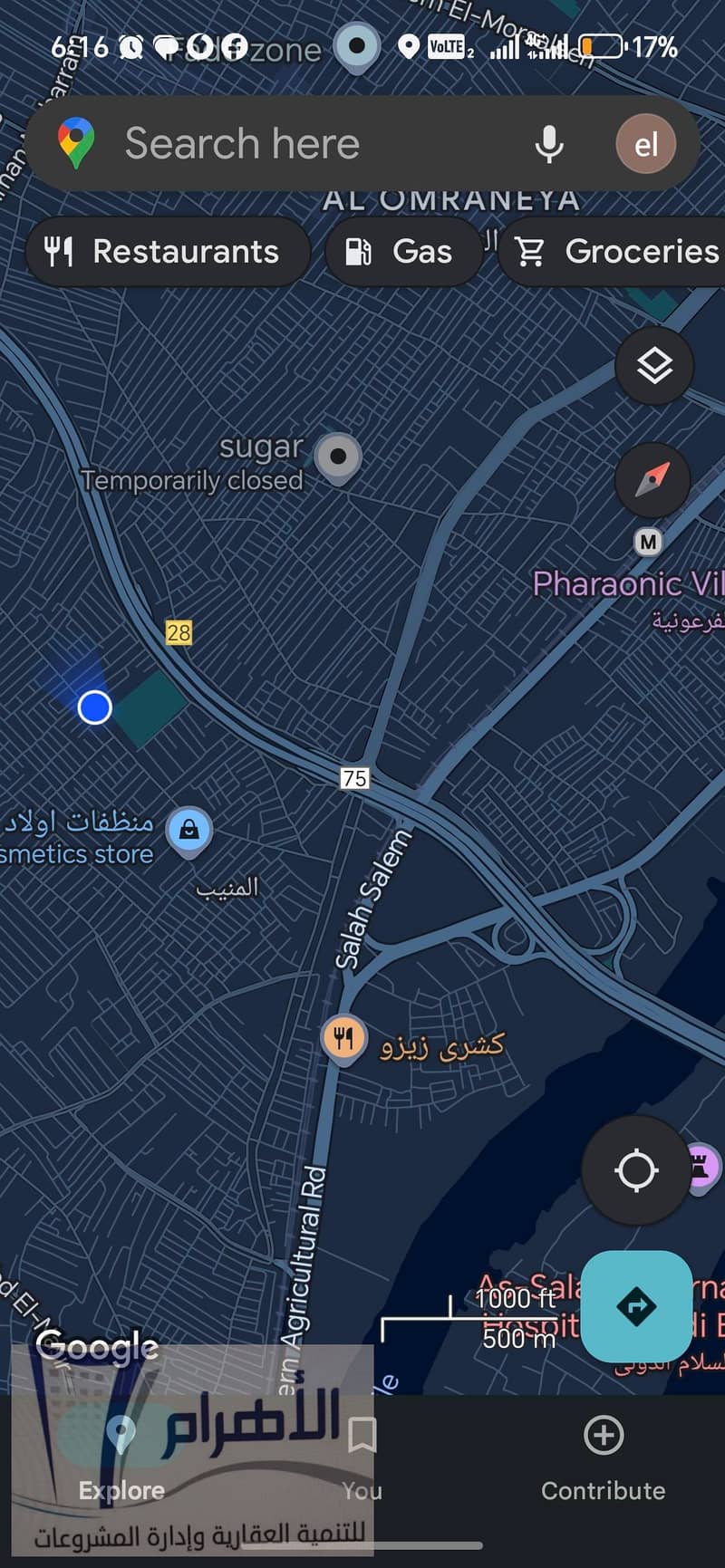725x1568 pixels.
Task: Switch to the Contribute tab
Action: coord(603,1457)
